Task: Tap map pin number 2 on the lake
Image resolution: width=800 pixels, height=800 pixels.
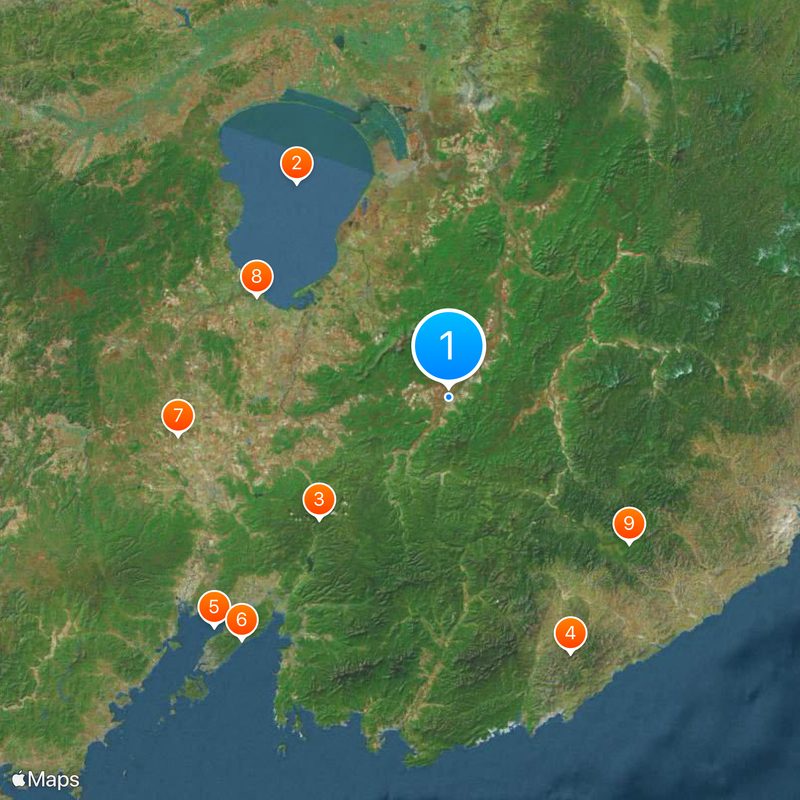Action: [295, 162]
